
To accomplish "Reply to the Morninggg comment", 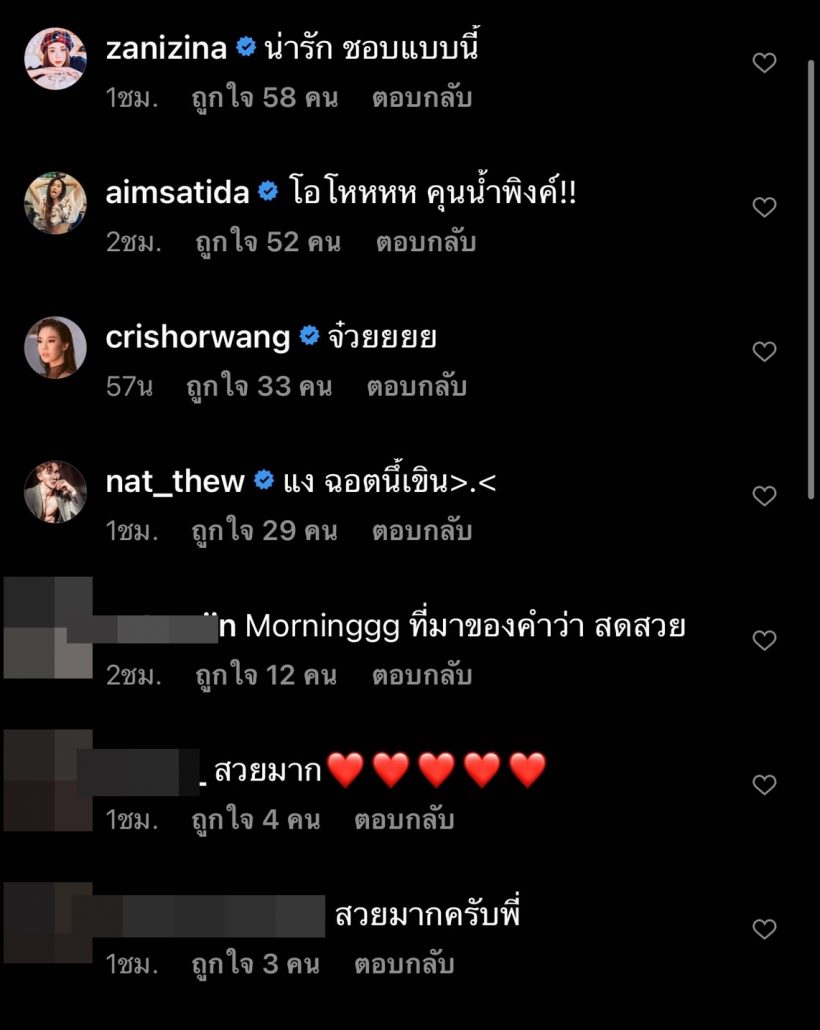I will pyautogui.click(x=422, y=675).
